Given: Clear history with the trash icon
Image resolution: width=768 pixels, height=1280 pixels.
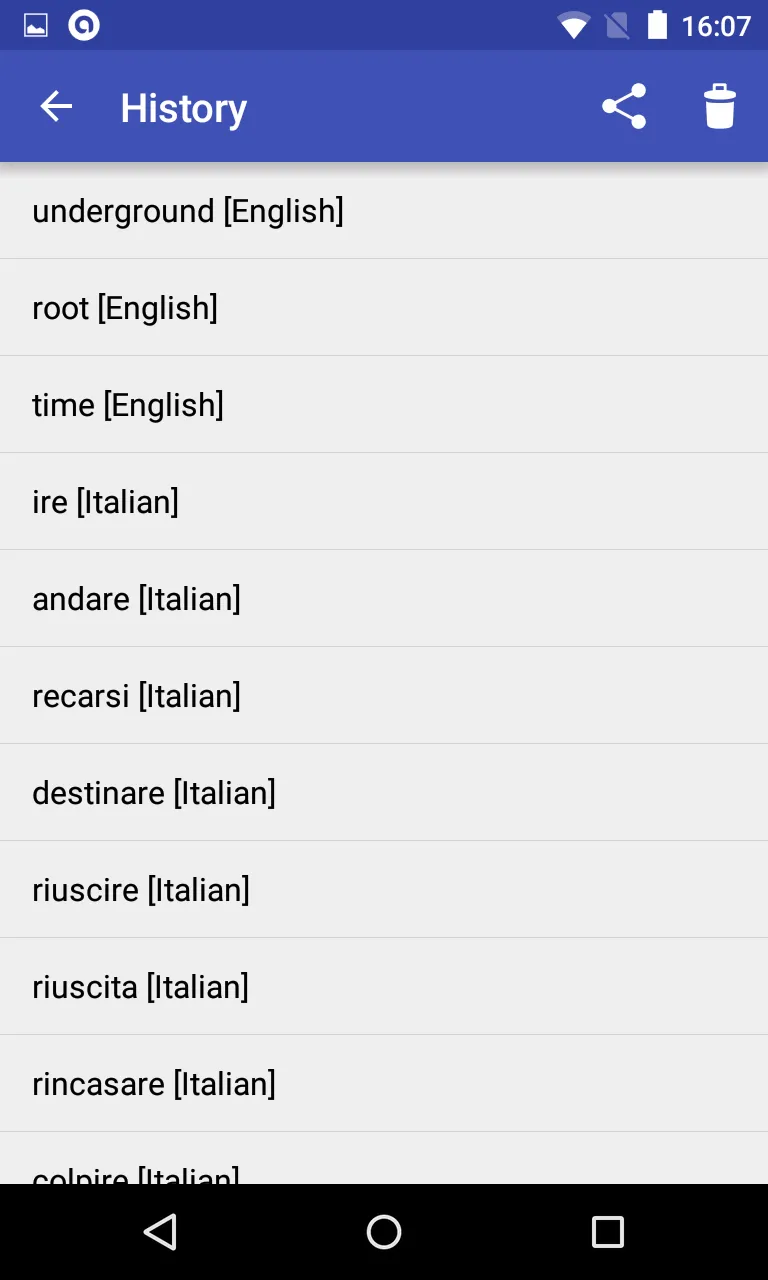Looking at the screenshot, I should (x=720, y=107).
